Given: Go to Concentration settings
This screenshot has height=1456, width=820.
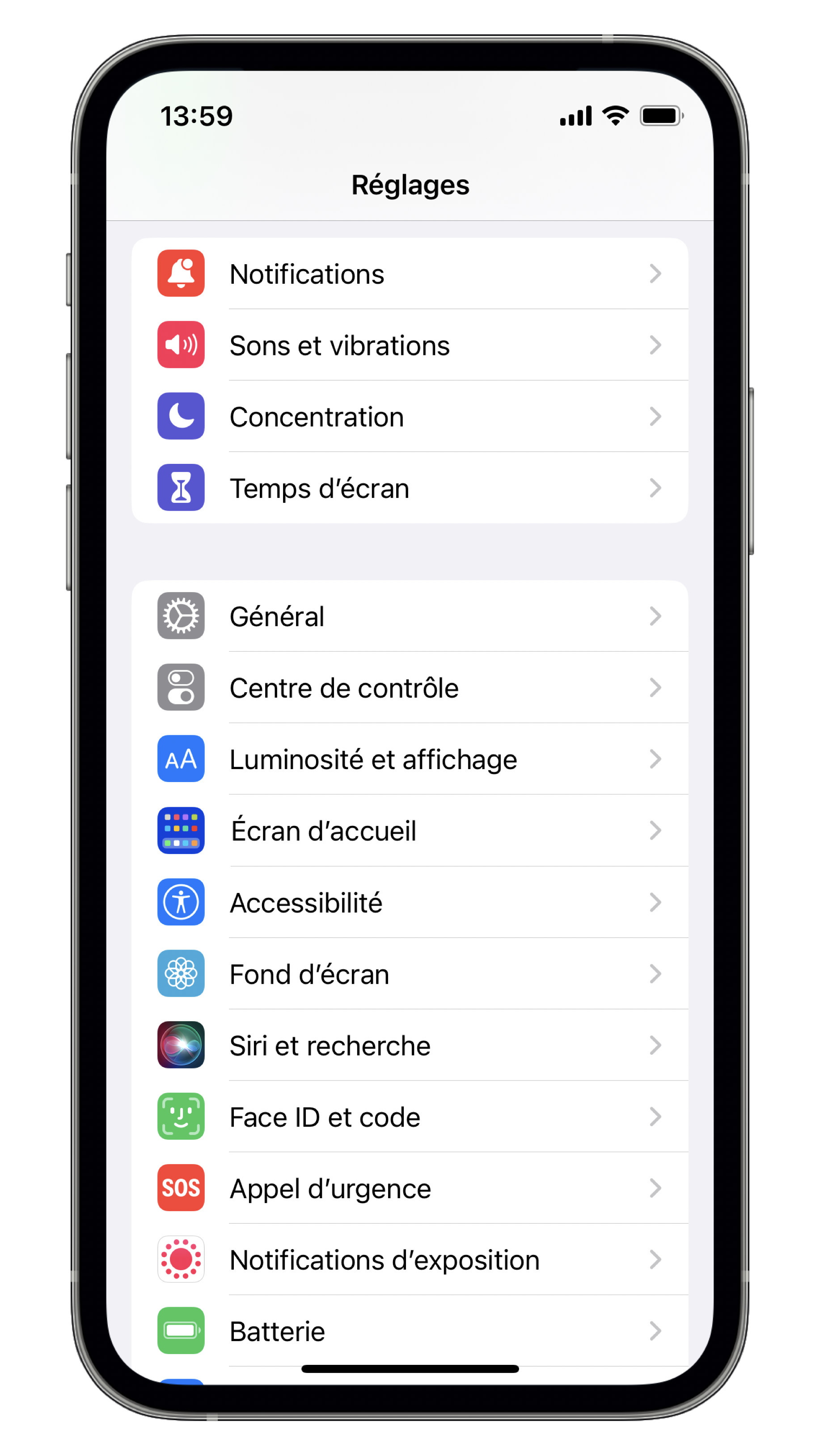Looking at the screenshot, I should point(410,417).
